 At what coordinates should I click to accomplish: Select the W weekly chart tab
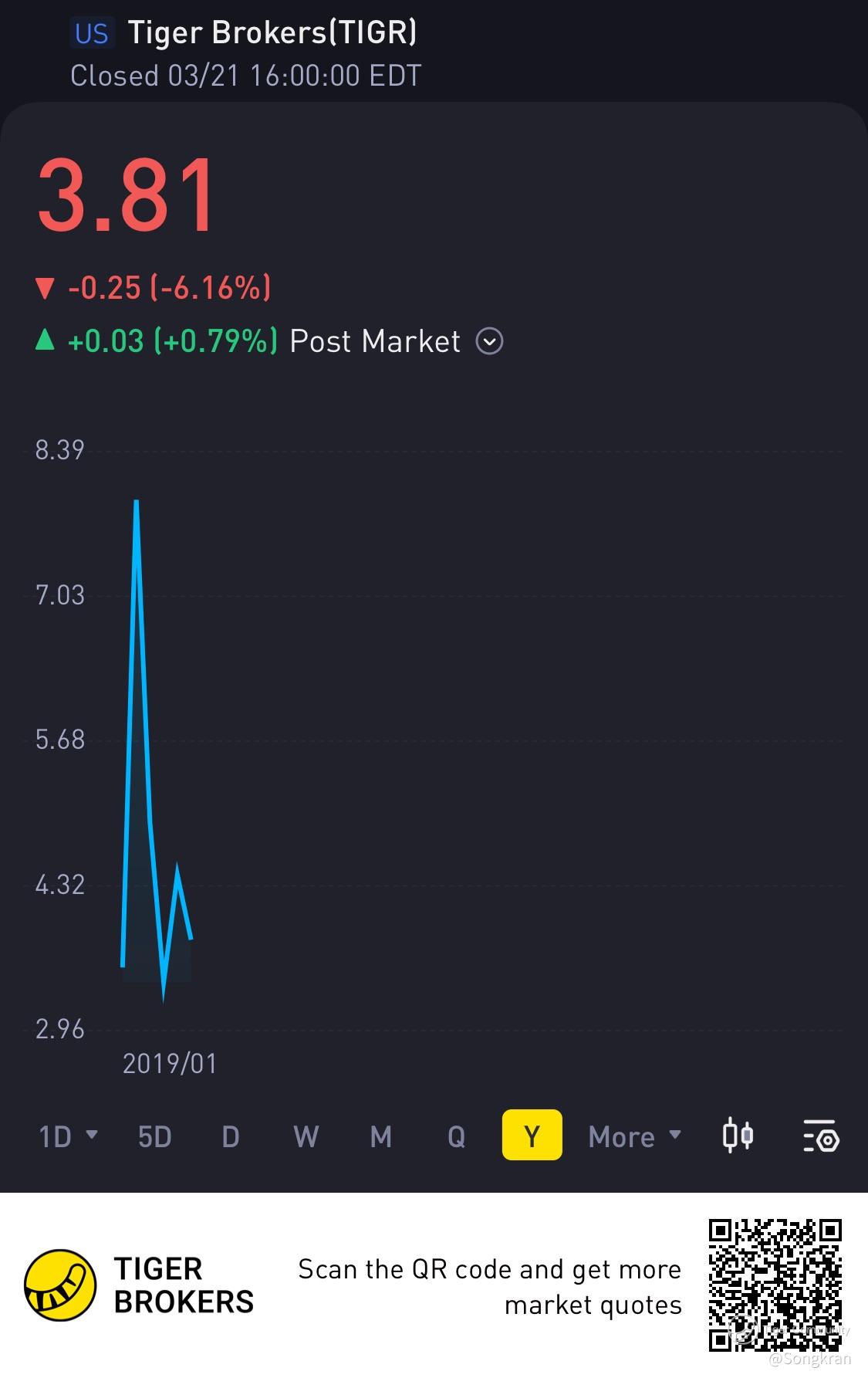coord(306,1136)
